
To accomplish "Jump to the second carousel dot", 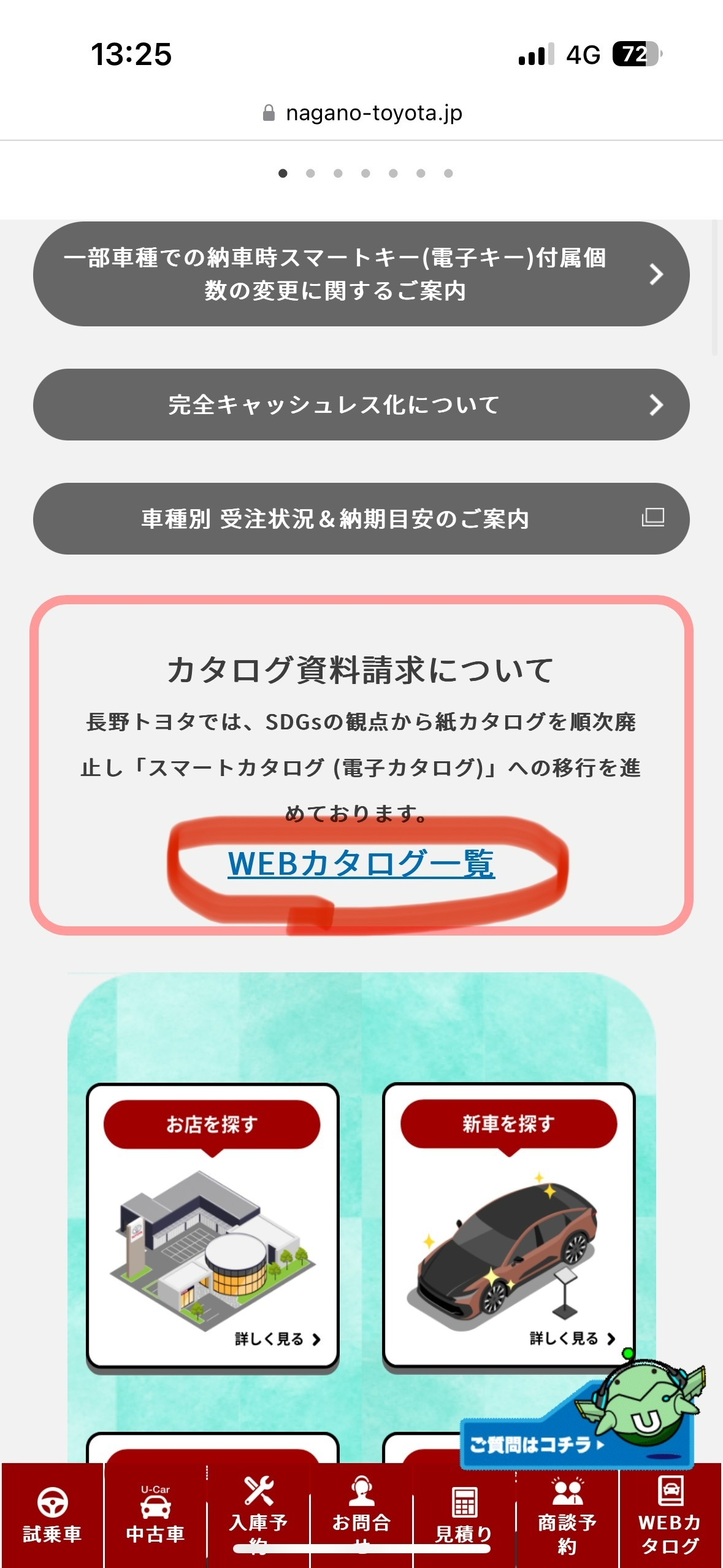I will point(310,174).
